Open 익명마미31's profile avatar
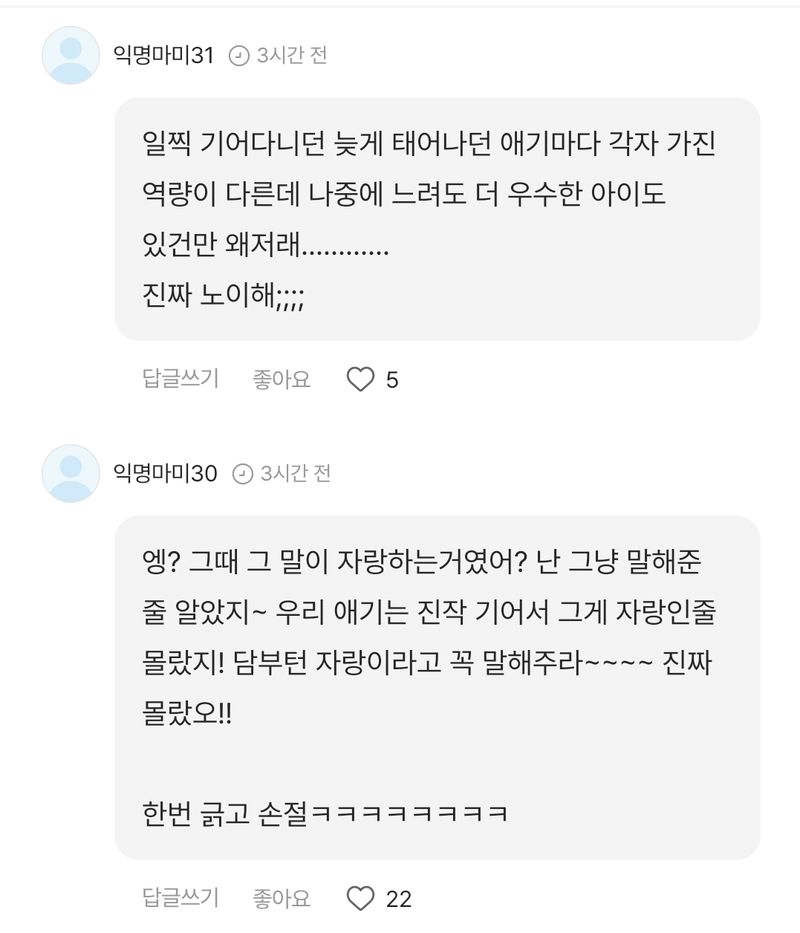 pos(71,56)
